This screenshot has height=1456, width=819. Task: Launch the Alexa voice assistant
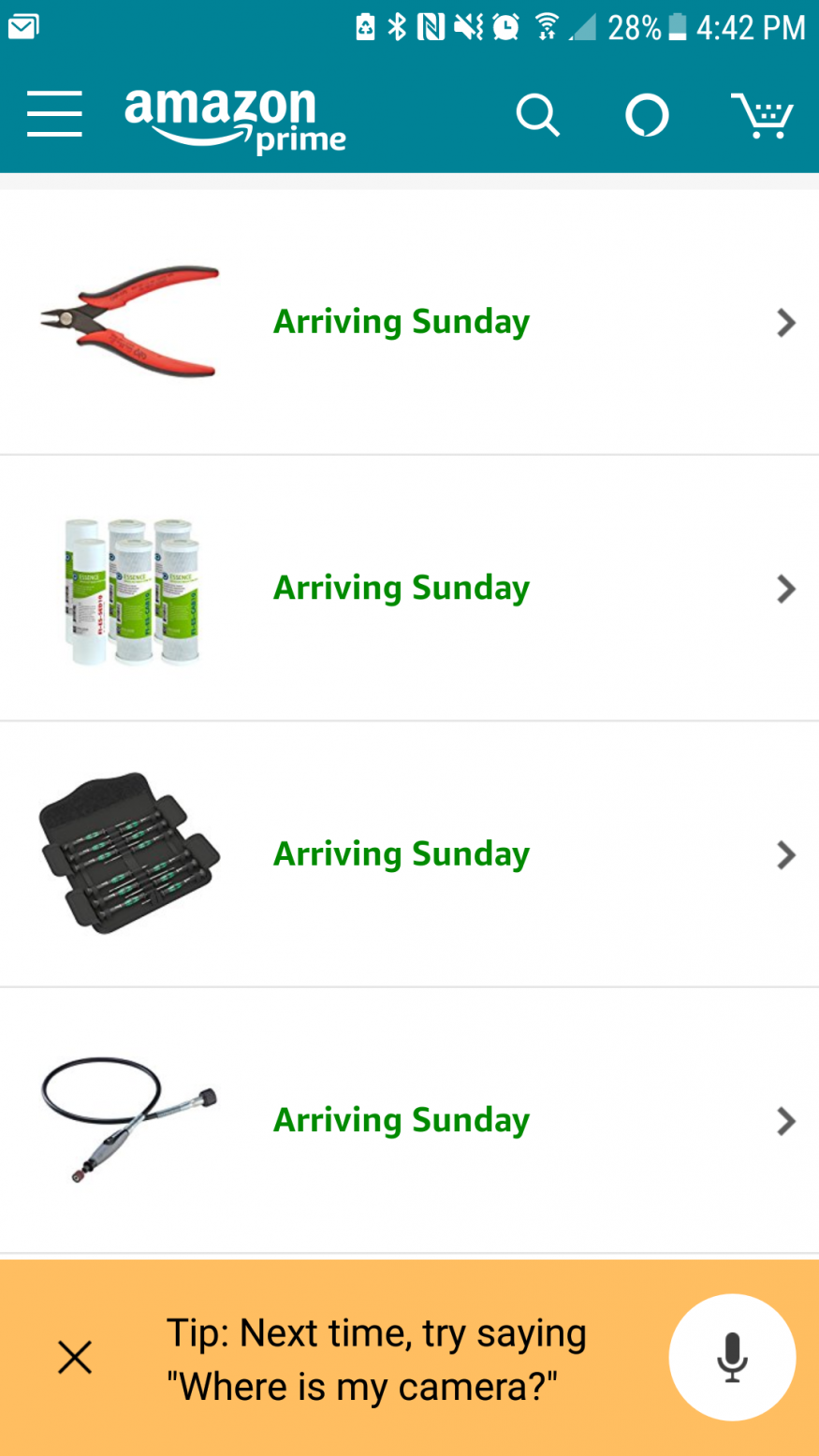pyautogui.click(x=647, y=116)
